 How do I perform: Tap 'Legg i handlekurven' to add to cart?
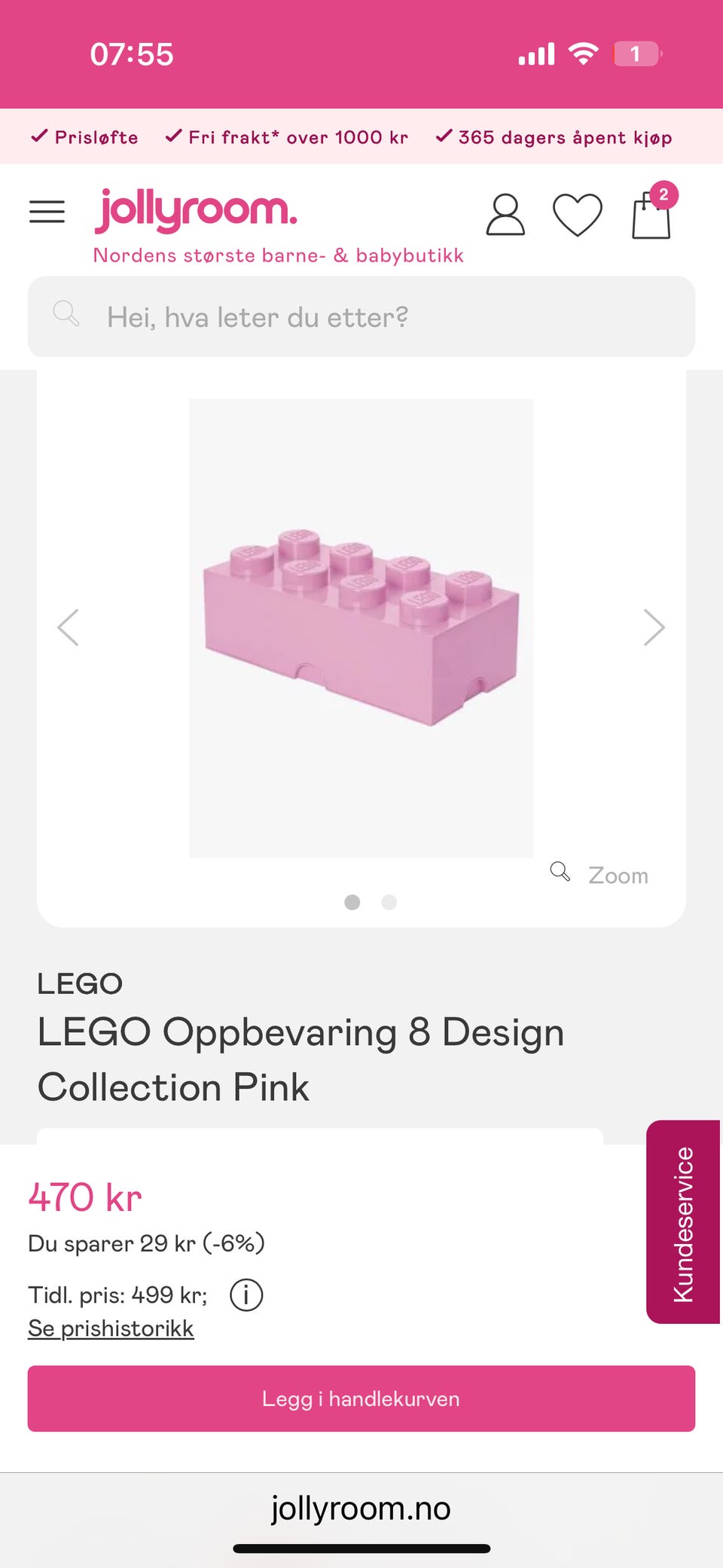(x=361, y=1398)
